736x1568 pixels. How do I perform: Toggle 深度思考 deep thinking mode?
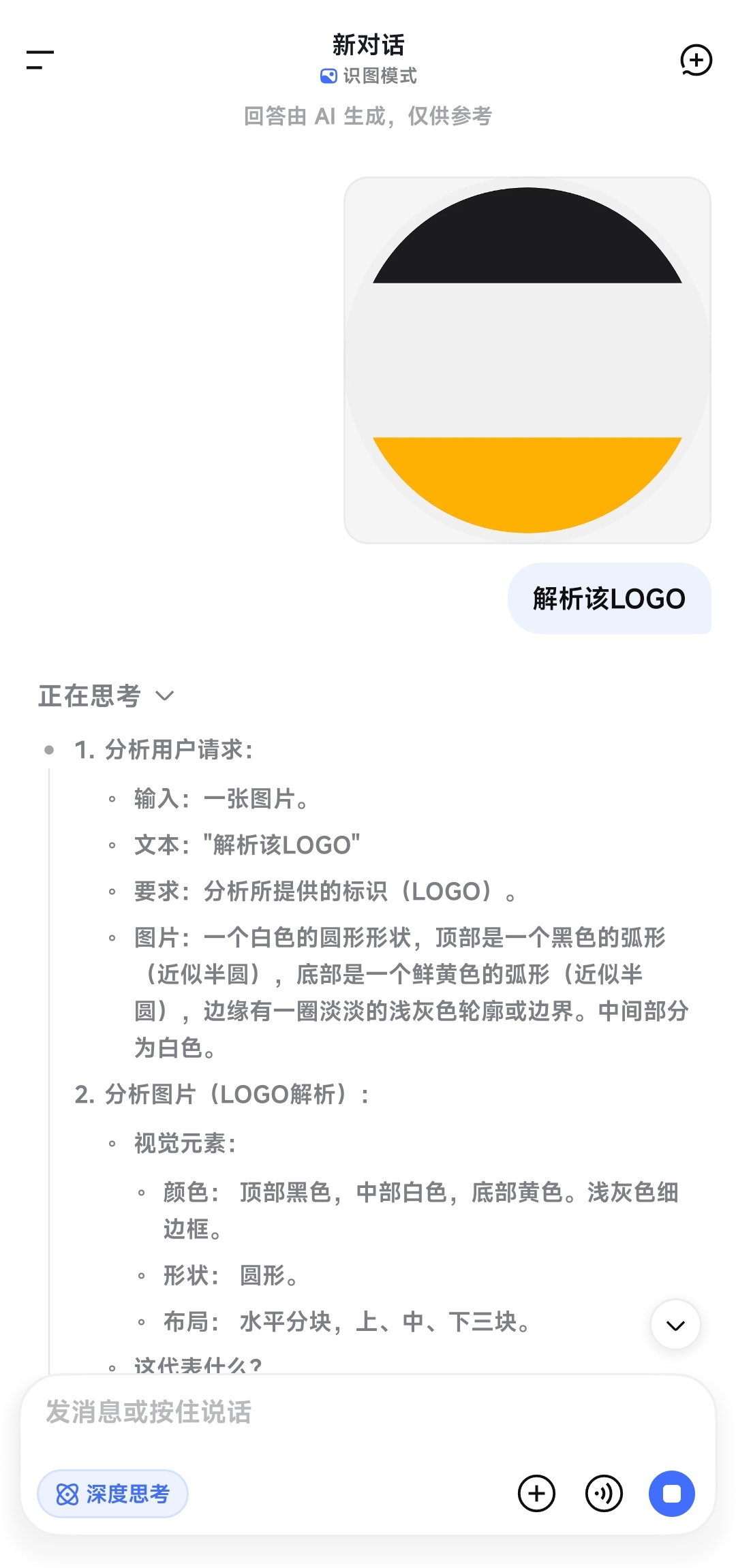coord(113,1494)
